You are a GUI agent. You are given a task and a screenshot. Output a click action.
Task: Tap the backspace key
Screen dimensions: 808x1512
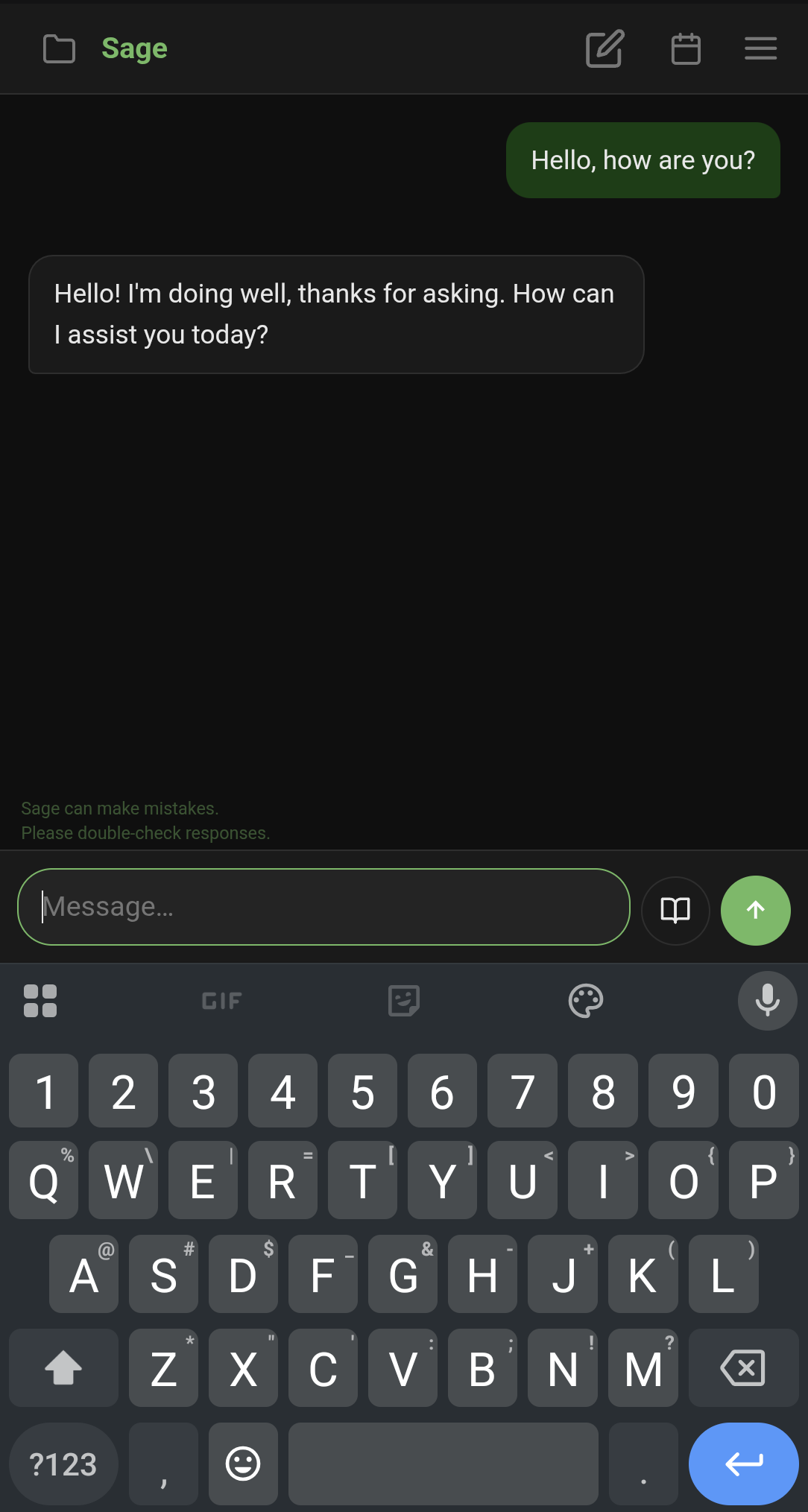pos(743,1367)
